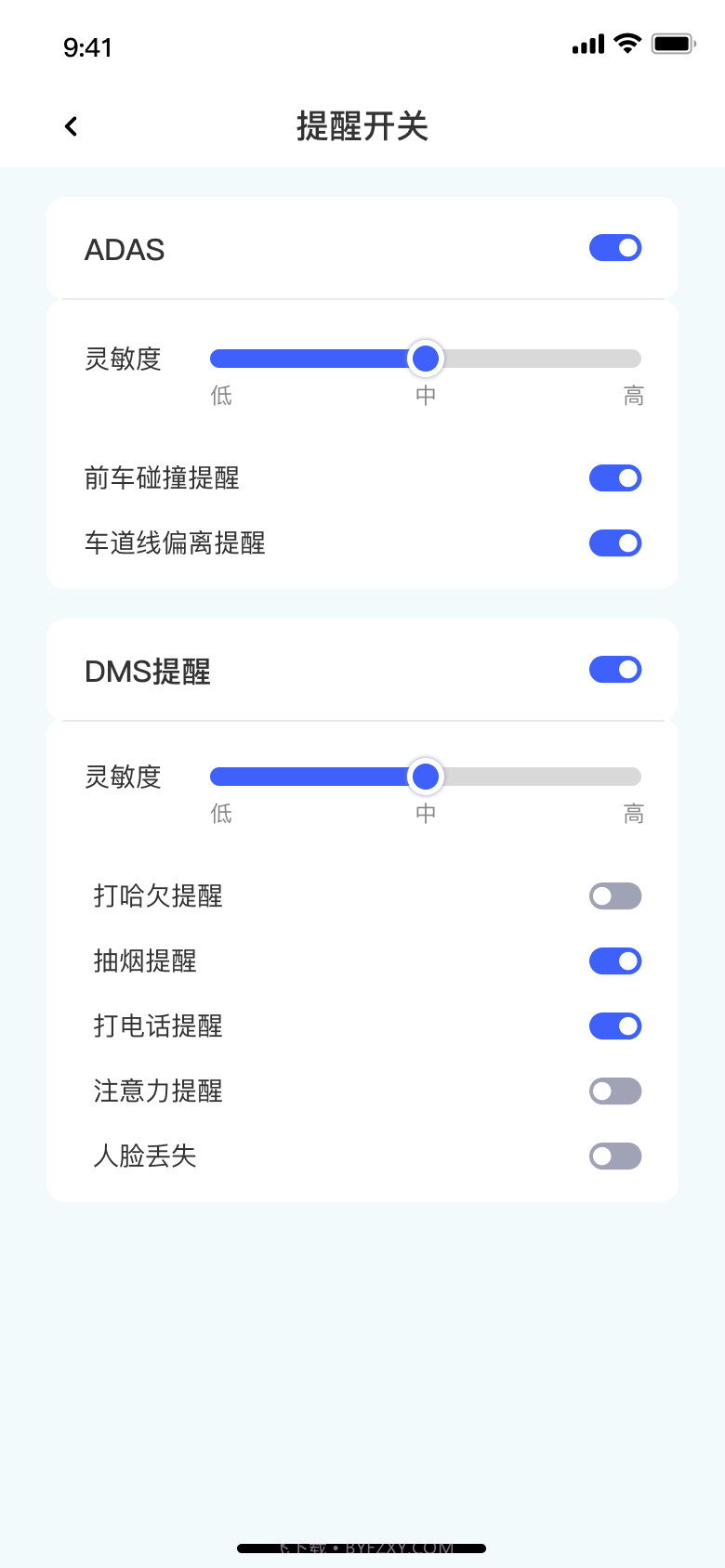
Task: Tap the 提醒开关 page title
Action: 362,127
